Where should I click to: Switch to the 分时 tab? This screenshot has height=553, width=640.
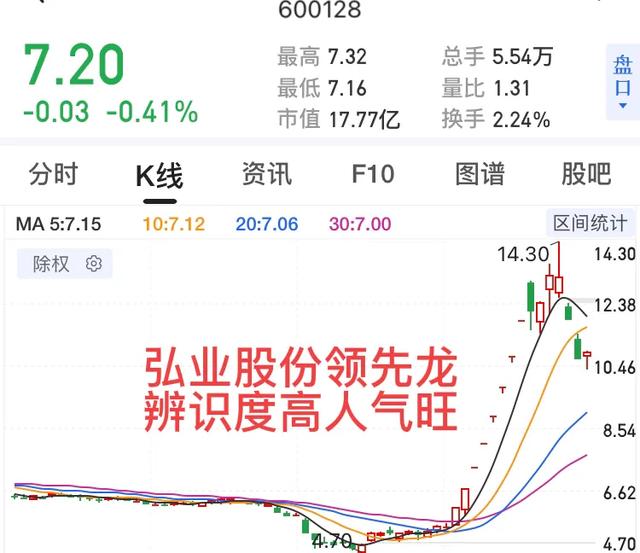[x=53, y=174]
